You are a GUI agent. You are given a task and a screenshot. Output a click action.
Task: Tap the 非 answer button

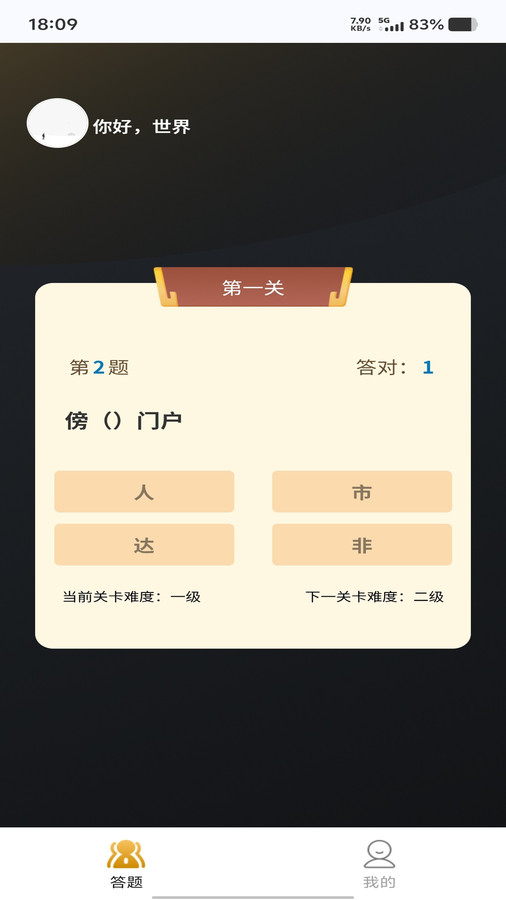[362, 545]
